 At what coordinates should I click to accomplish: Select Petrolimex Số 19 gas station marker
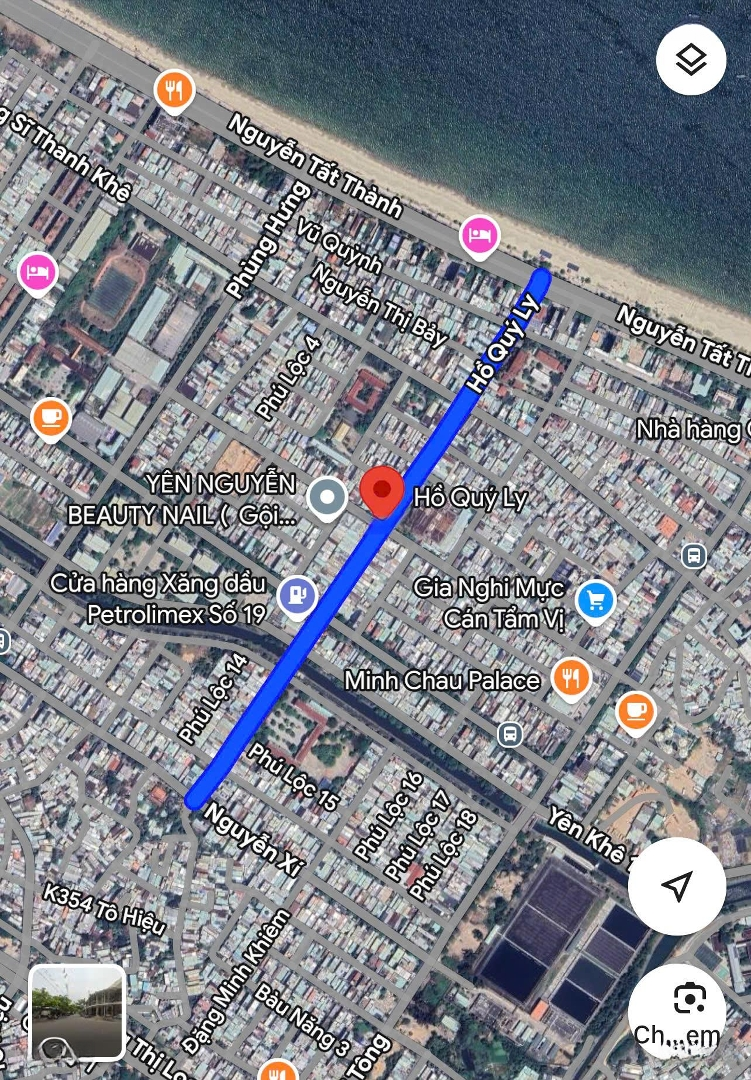(x=297, y=596)
